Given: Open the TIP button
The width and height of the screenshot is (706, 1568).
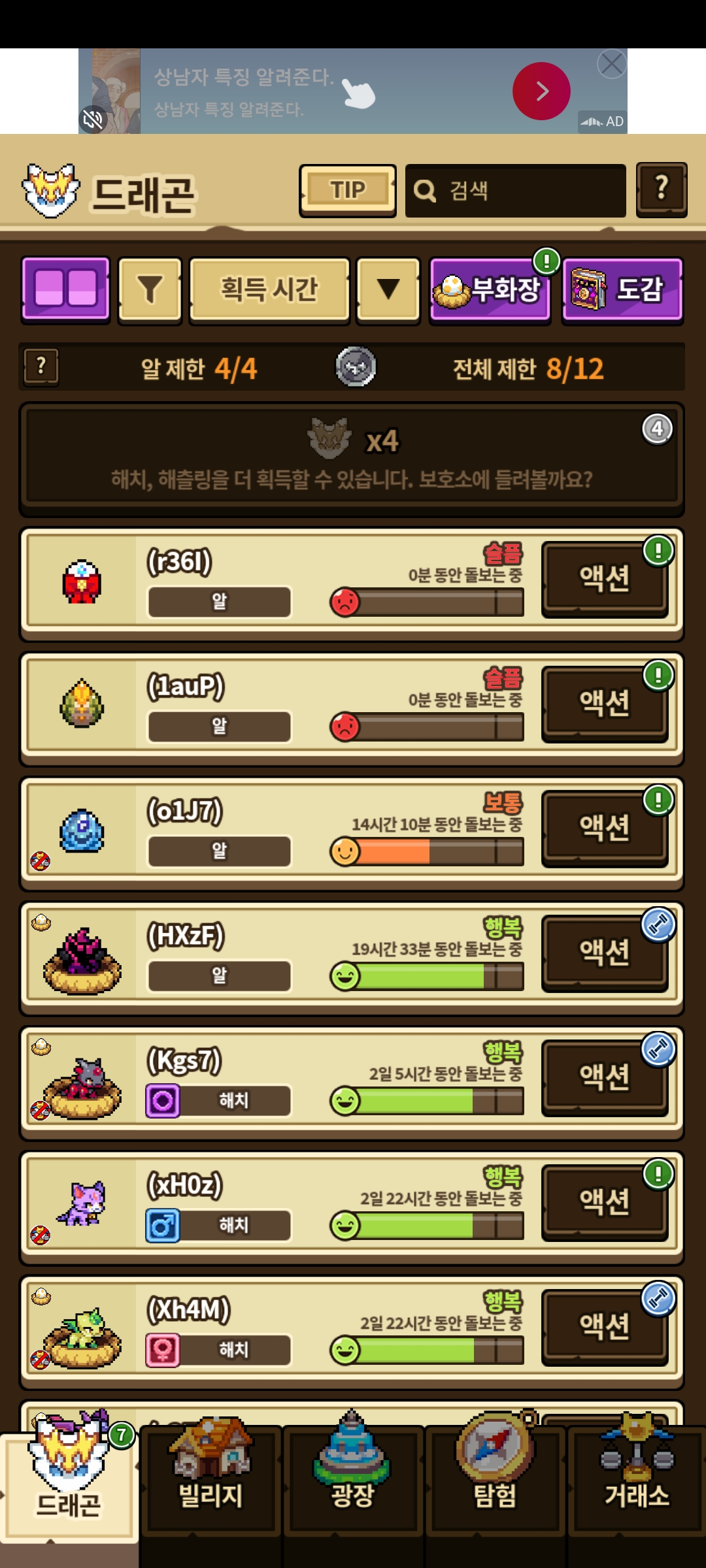Looking at the screenshot, I should (348, 190).
